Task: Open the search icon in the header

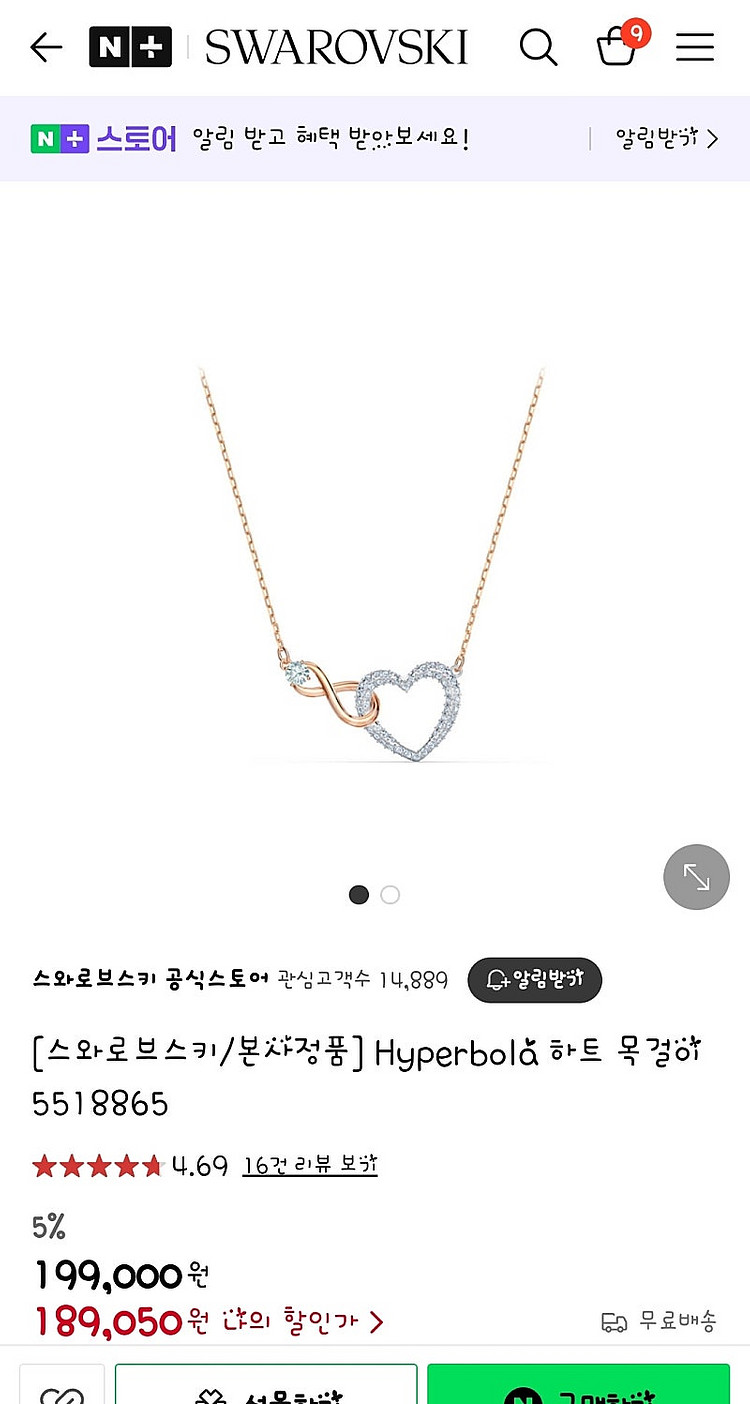Action: pyautogui.click(x=538, y=47)
